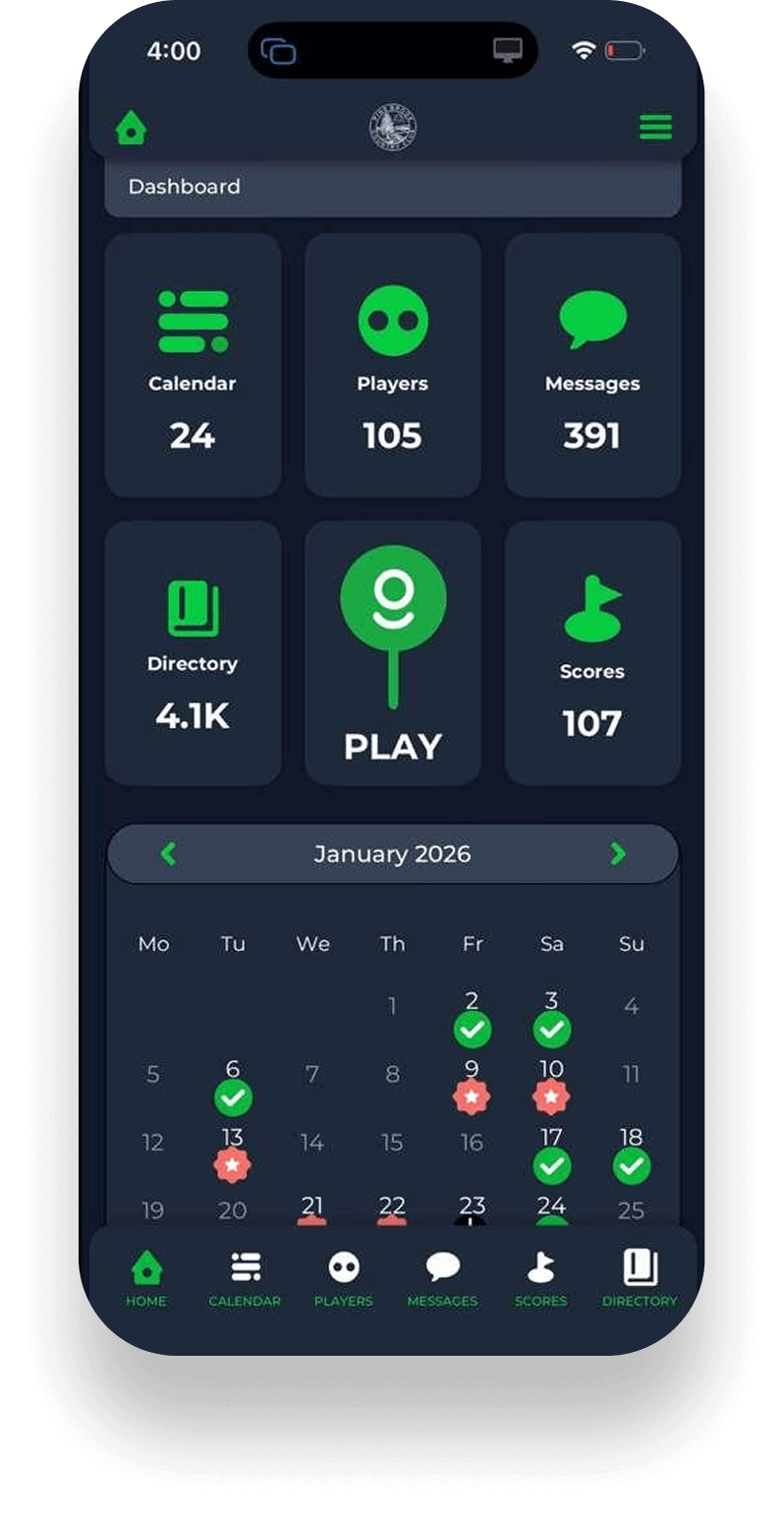This screenshot has height=1513, width=784.
Task: Select January 18 on the calendar
Action: 631,1153
